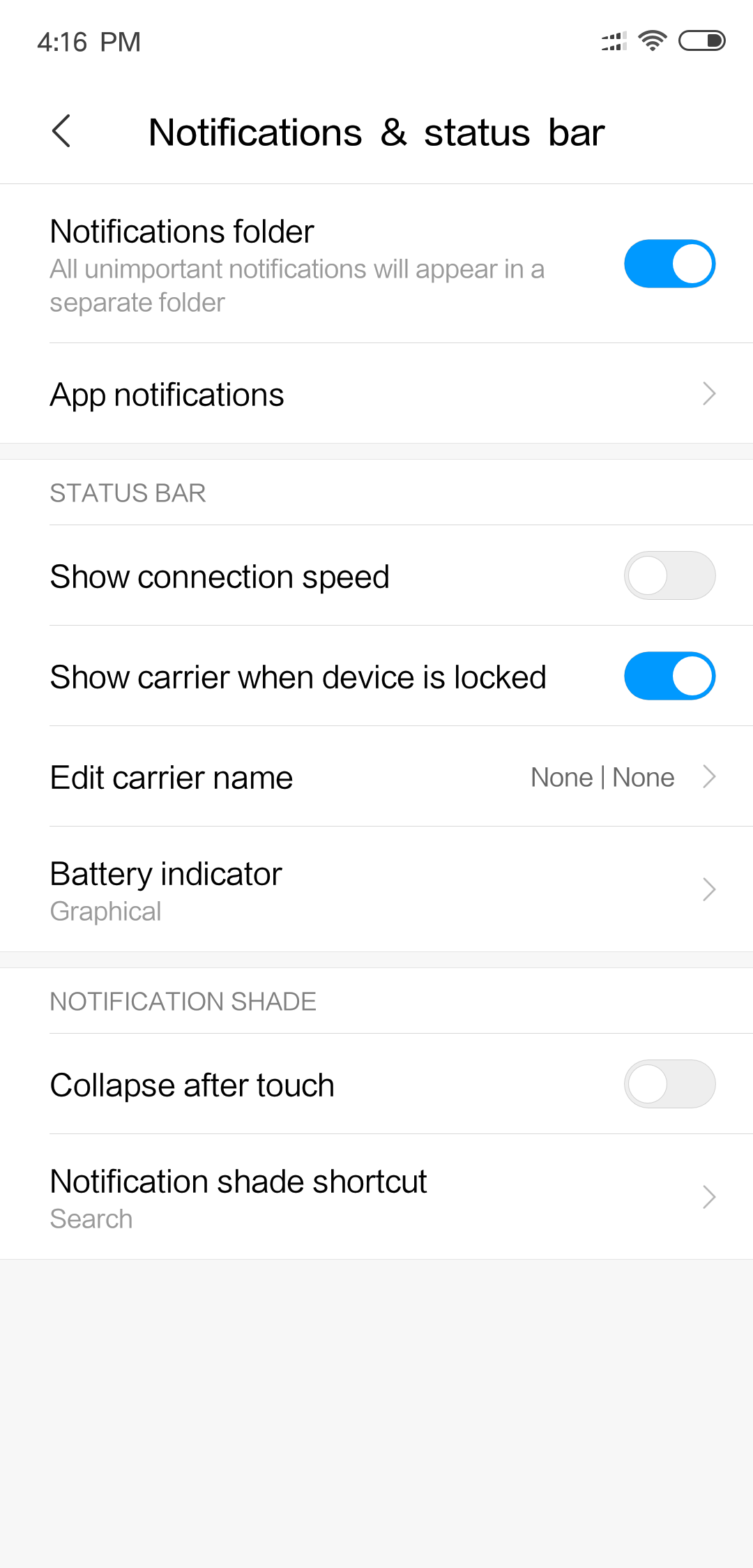
Task: Enable Collapse after touch
Action: point(669,1084)
